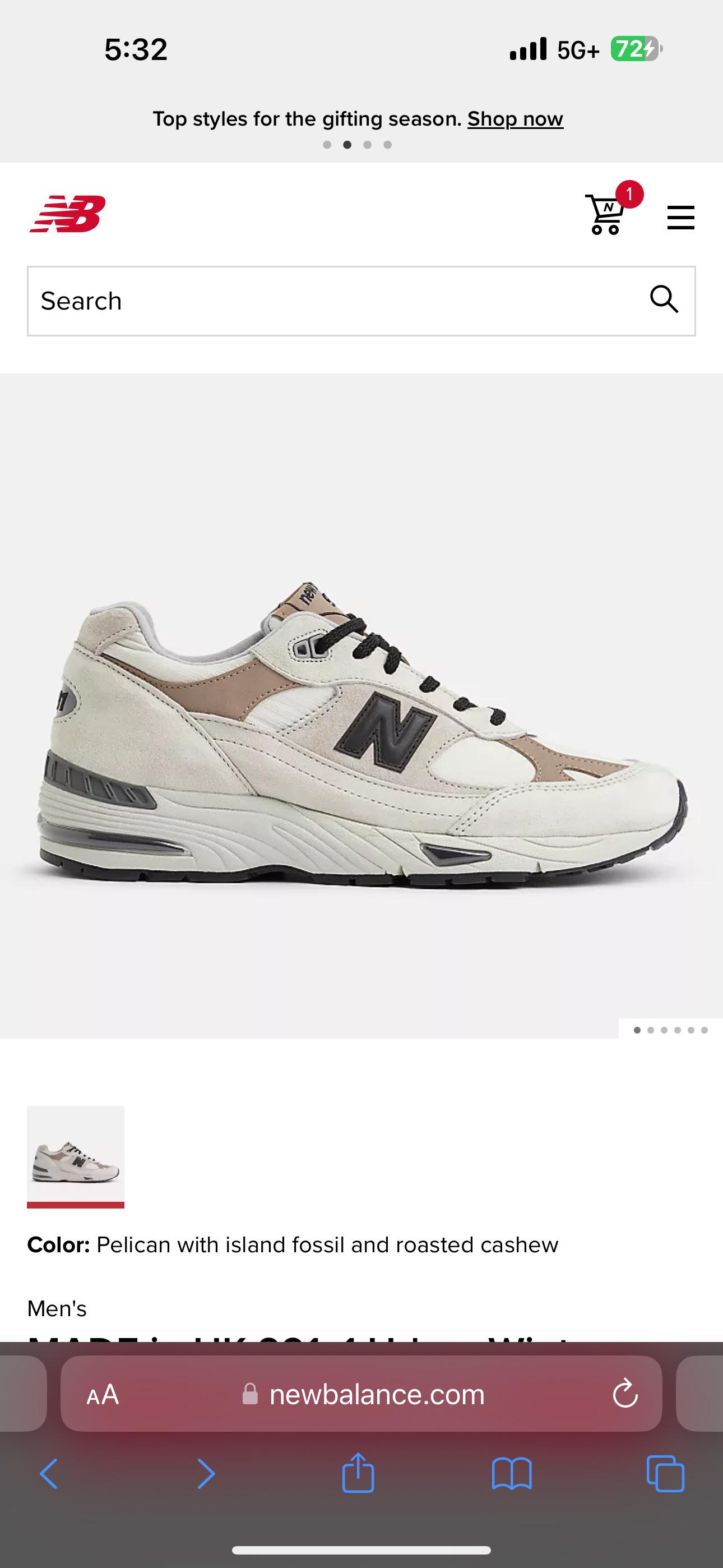
Task: Go back to the previous page
Action: 49,1474
